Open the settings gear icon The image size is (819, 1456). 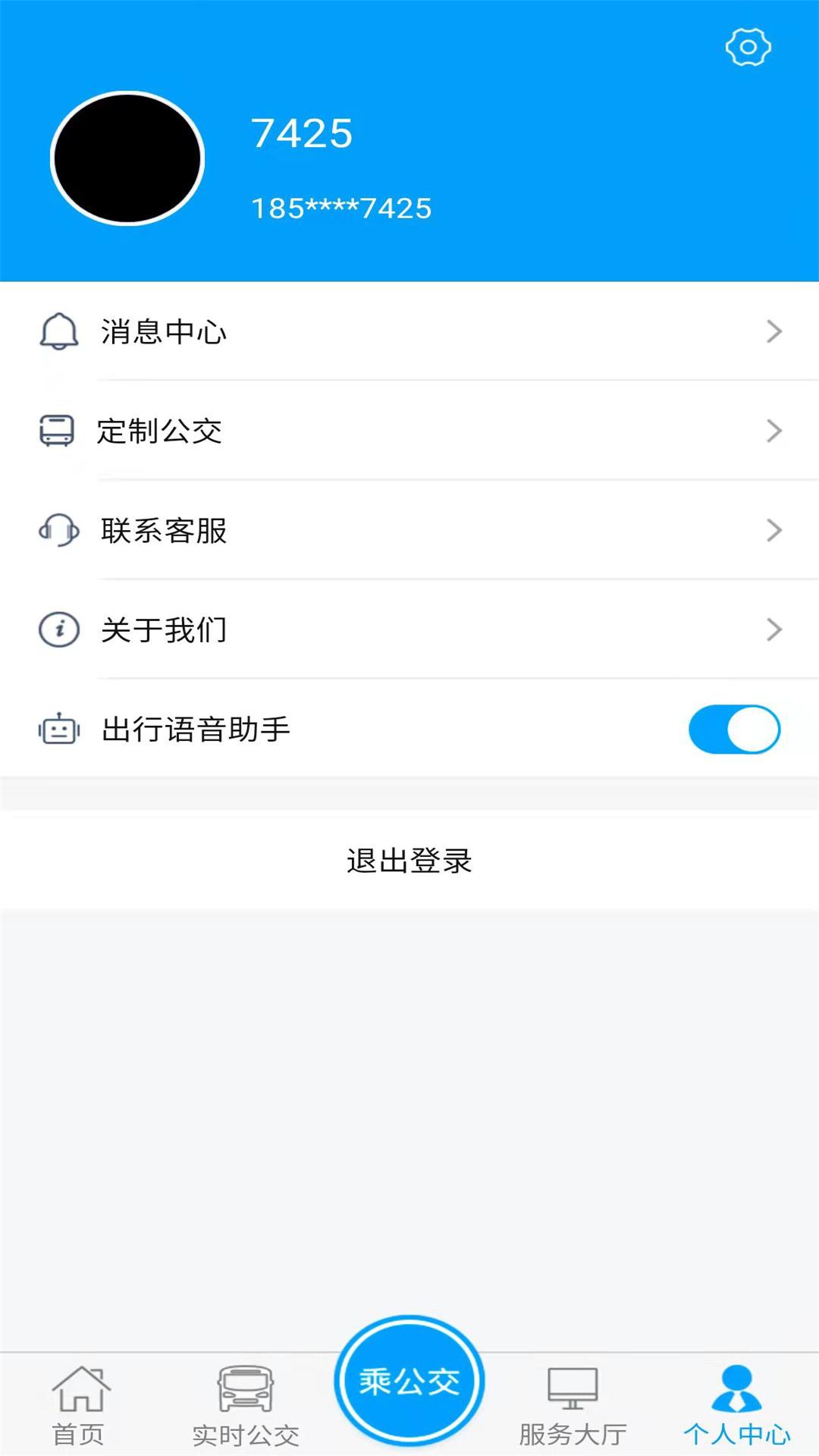[x=748, y=47]
